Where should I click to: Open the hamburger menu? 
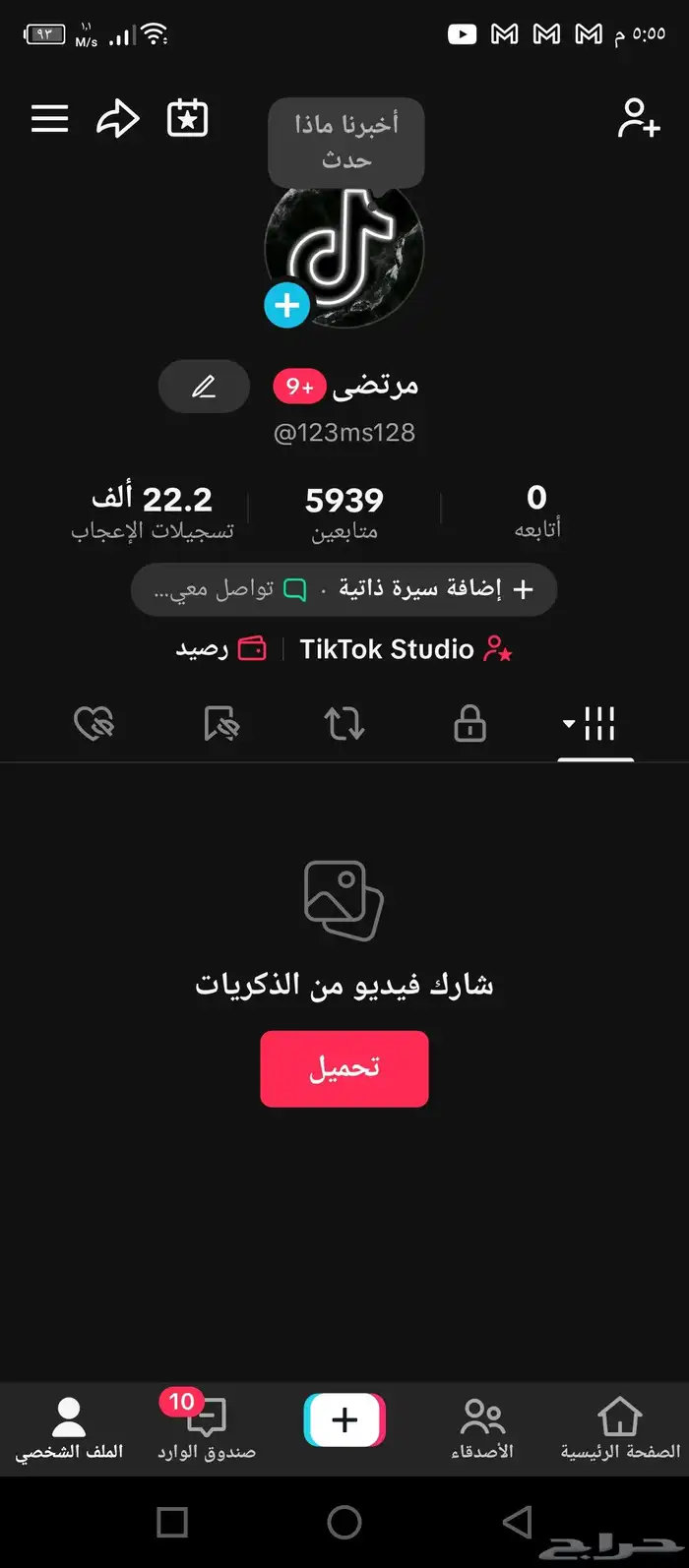pos(49,119)
